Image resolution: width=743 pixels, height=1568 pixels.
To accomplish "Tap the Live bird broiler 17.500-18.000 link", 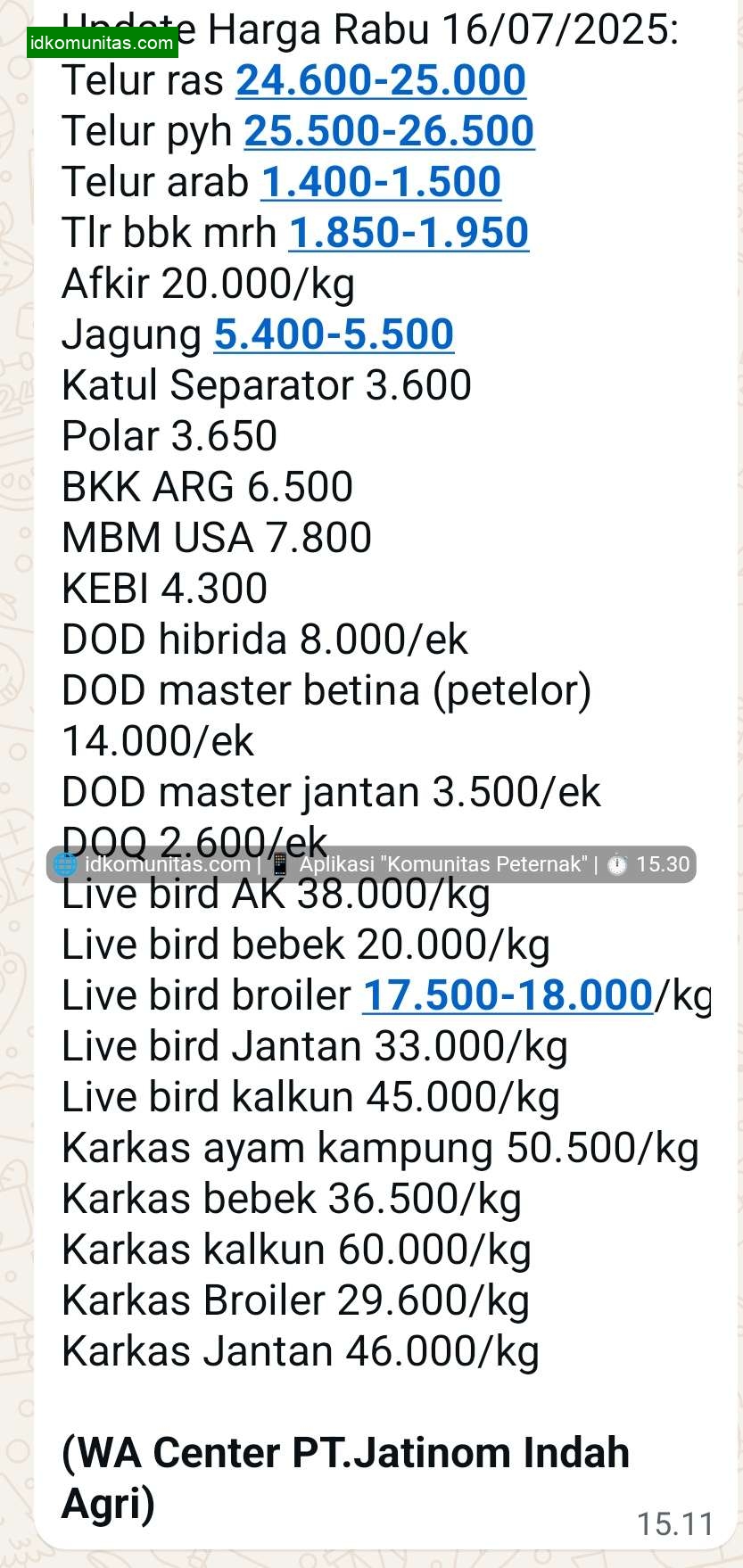I will click(508, 995).
